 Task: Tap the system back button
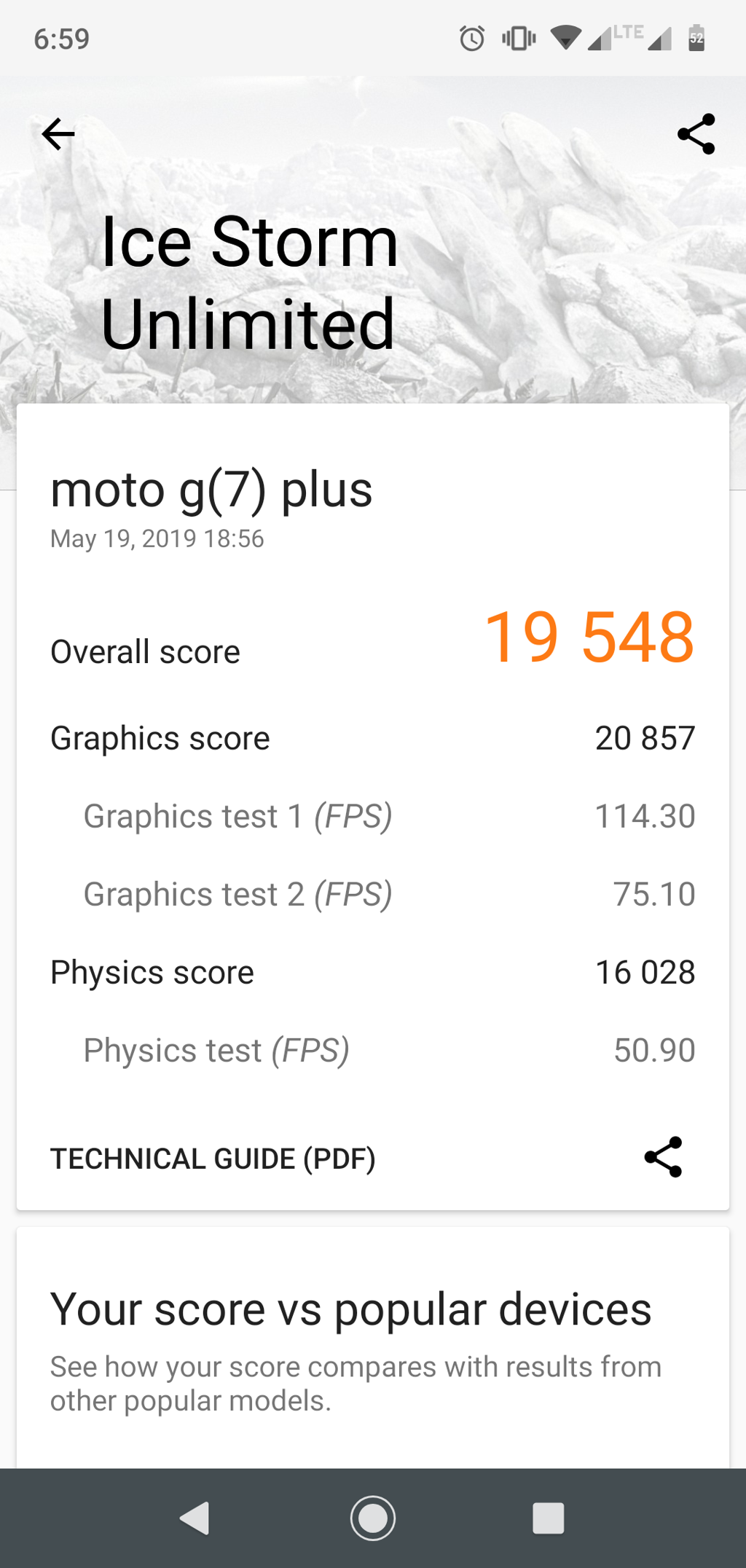click(x=195, y=1518)
